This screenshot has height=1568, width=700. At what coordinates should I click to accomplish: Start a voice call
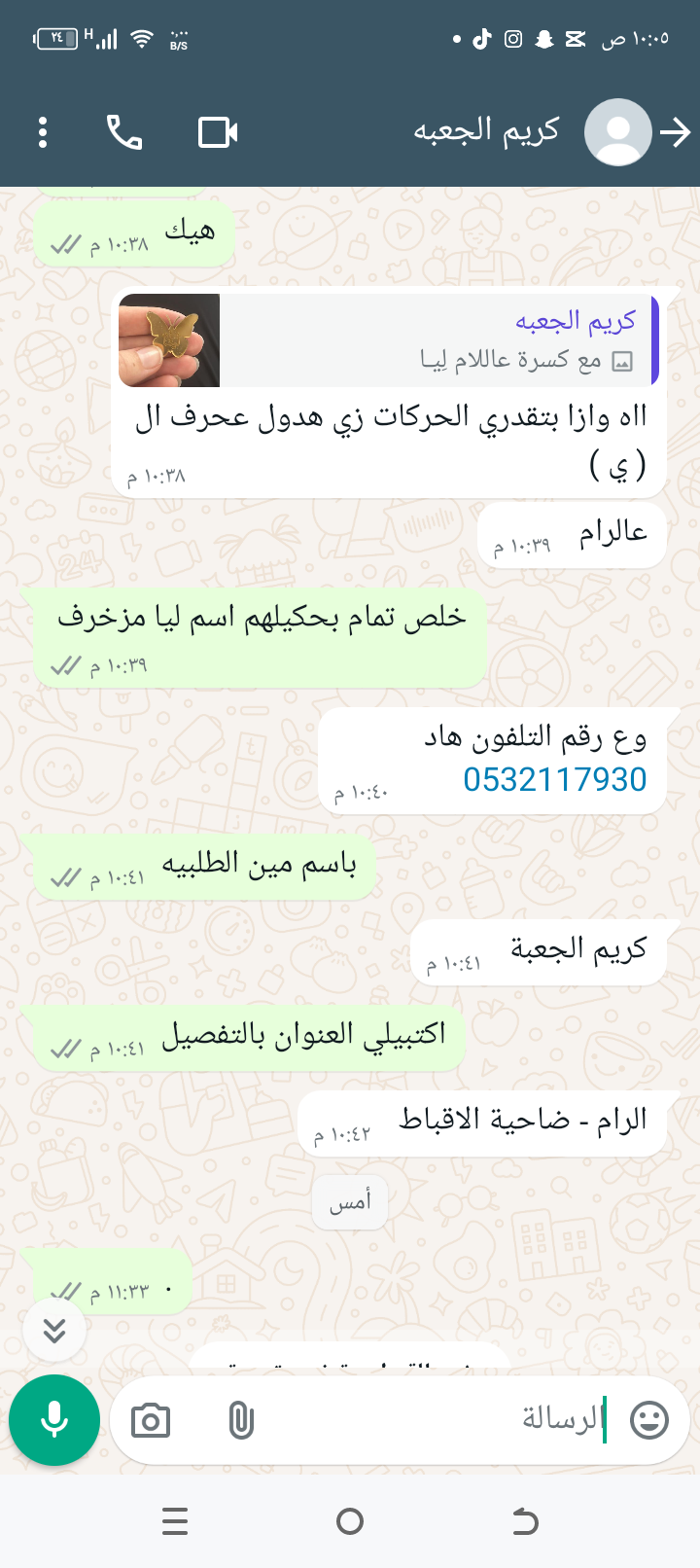pyautogui.click(x=124, y=132)
